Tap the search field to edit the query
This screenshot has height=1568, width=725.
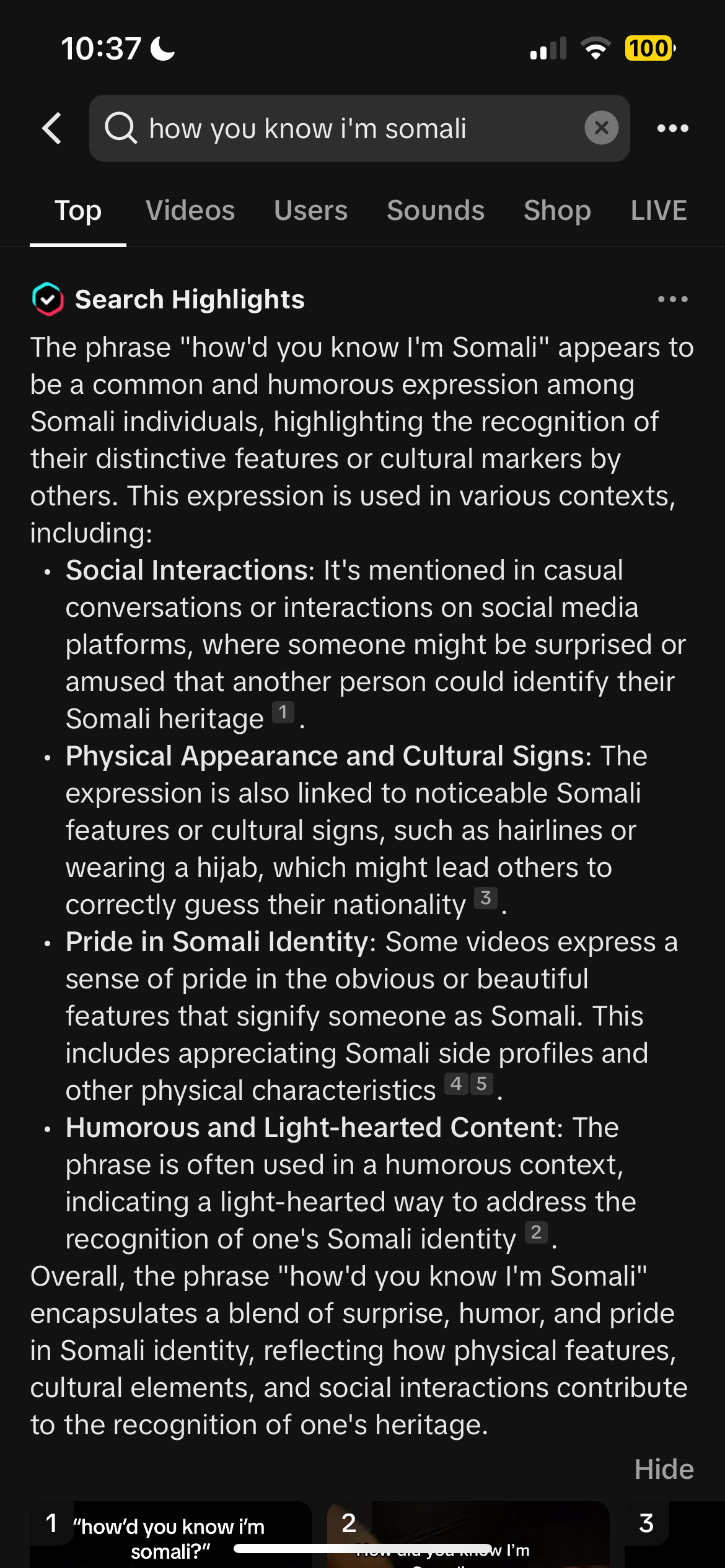click(359, 128)
